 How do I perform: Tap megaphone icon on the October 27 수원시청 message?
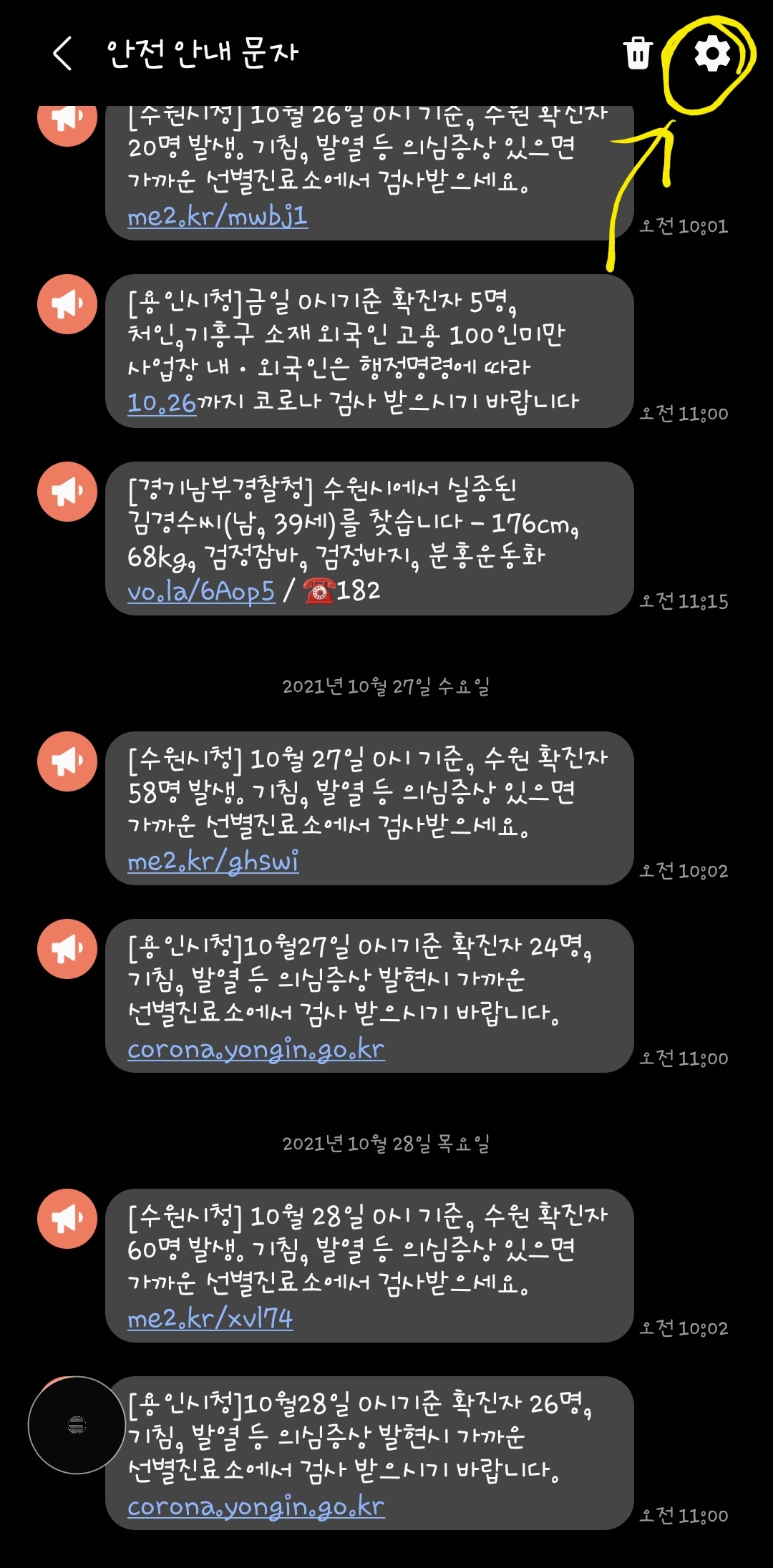[68, 761]
